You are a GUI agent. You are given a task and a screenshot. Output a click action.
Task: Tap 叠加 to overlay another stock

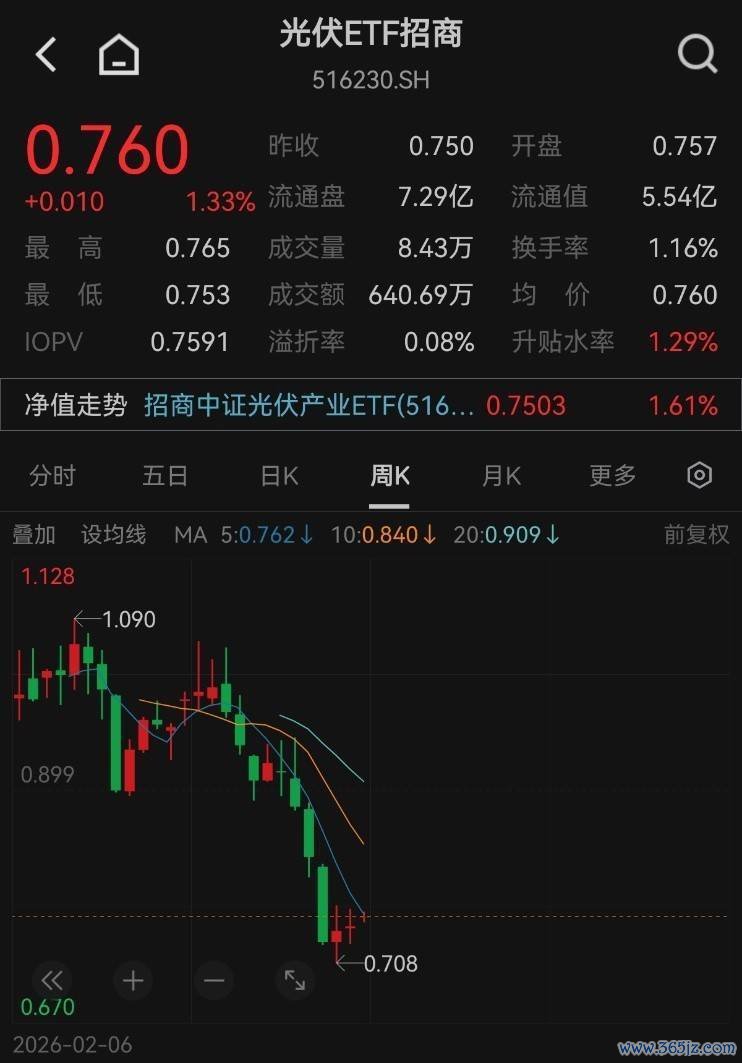click(x=34, y=535)
